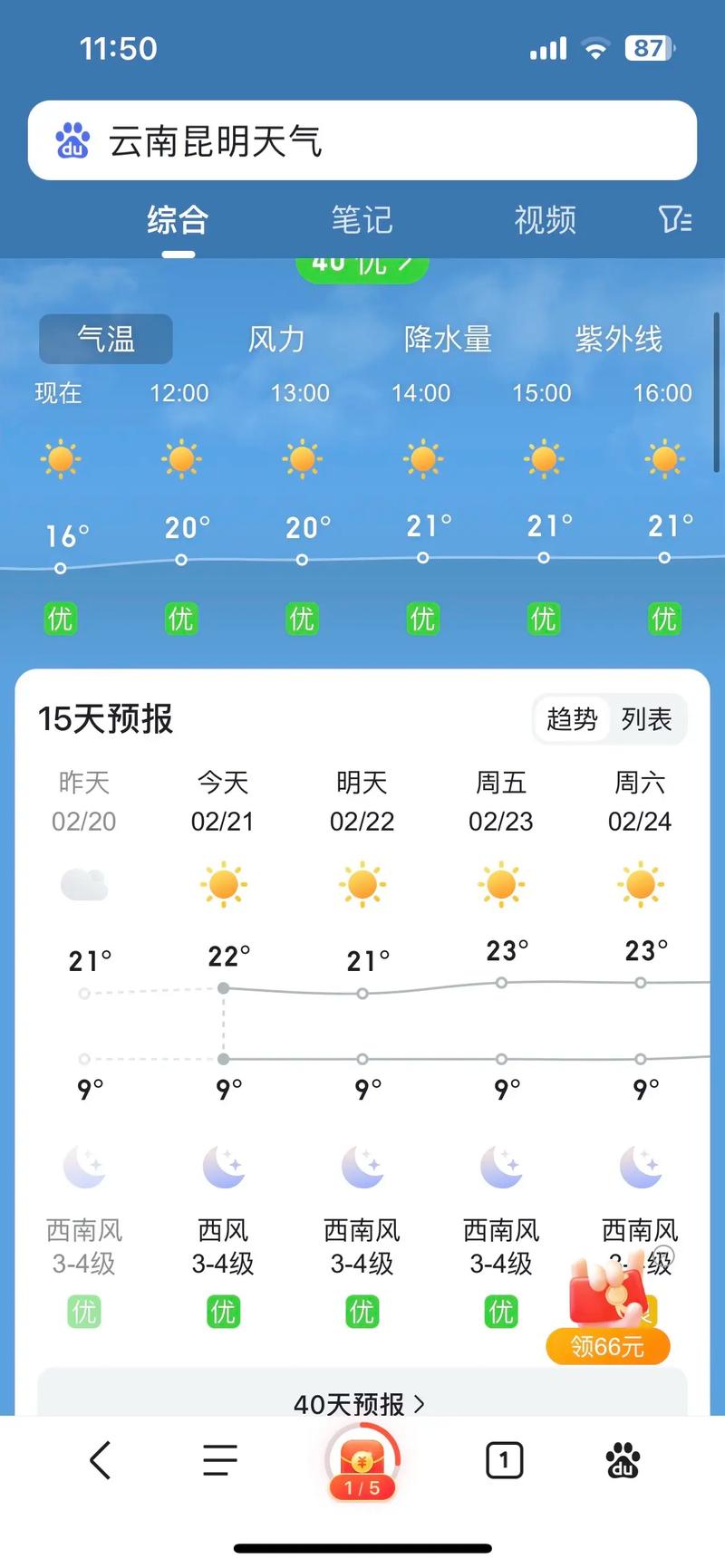Switch to the 笔记 tab
The width and height of the screenshot is (725, 1568).
point(362,220)
